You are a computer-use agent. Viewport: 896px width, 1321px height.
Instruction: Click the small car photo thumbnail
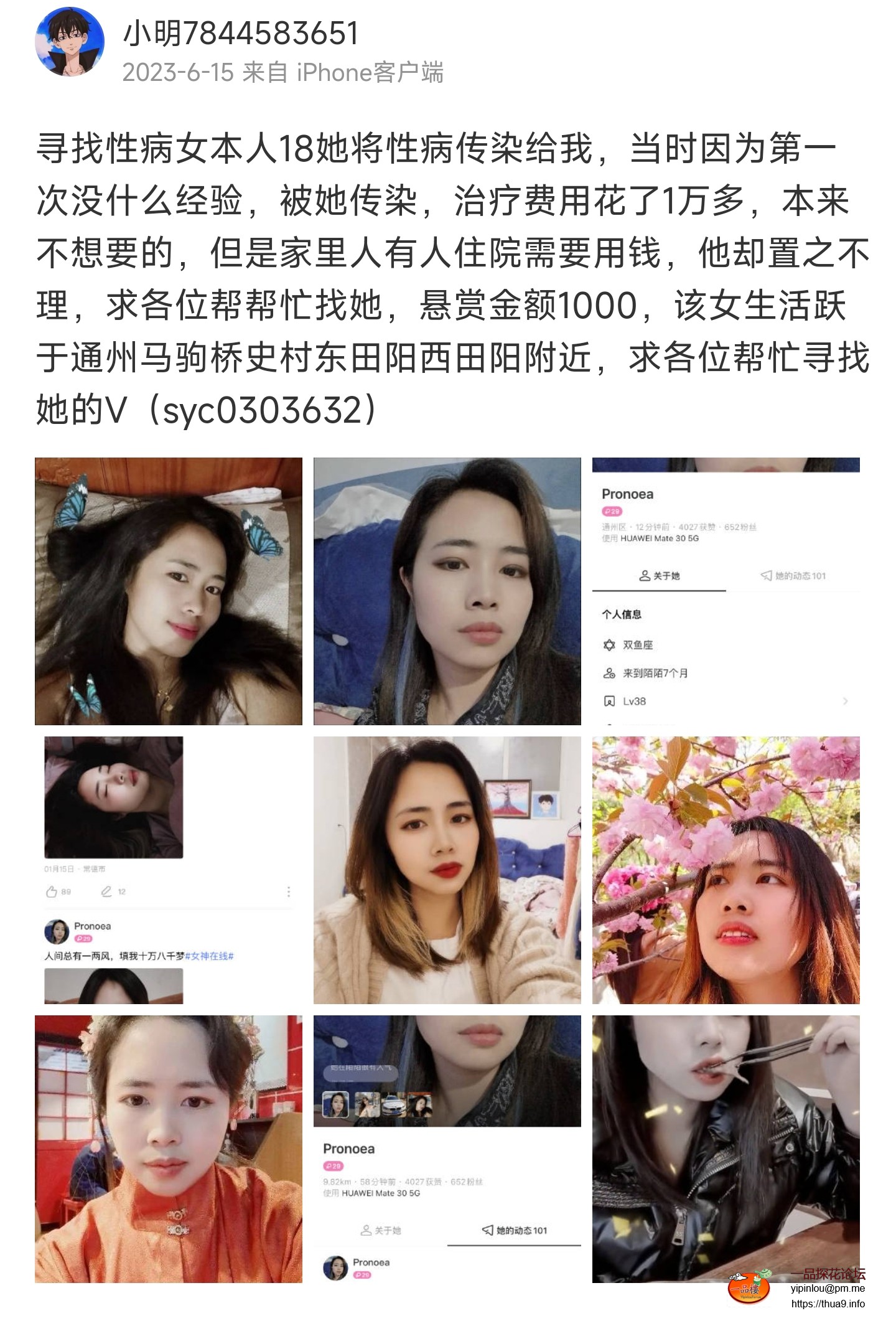394,1104
